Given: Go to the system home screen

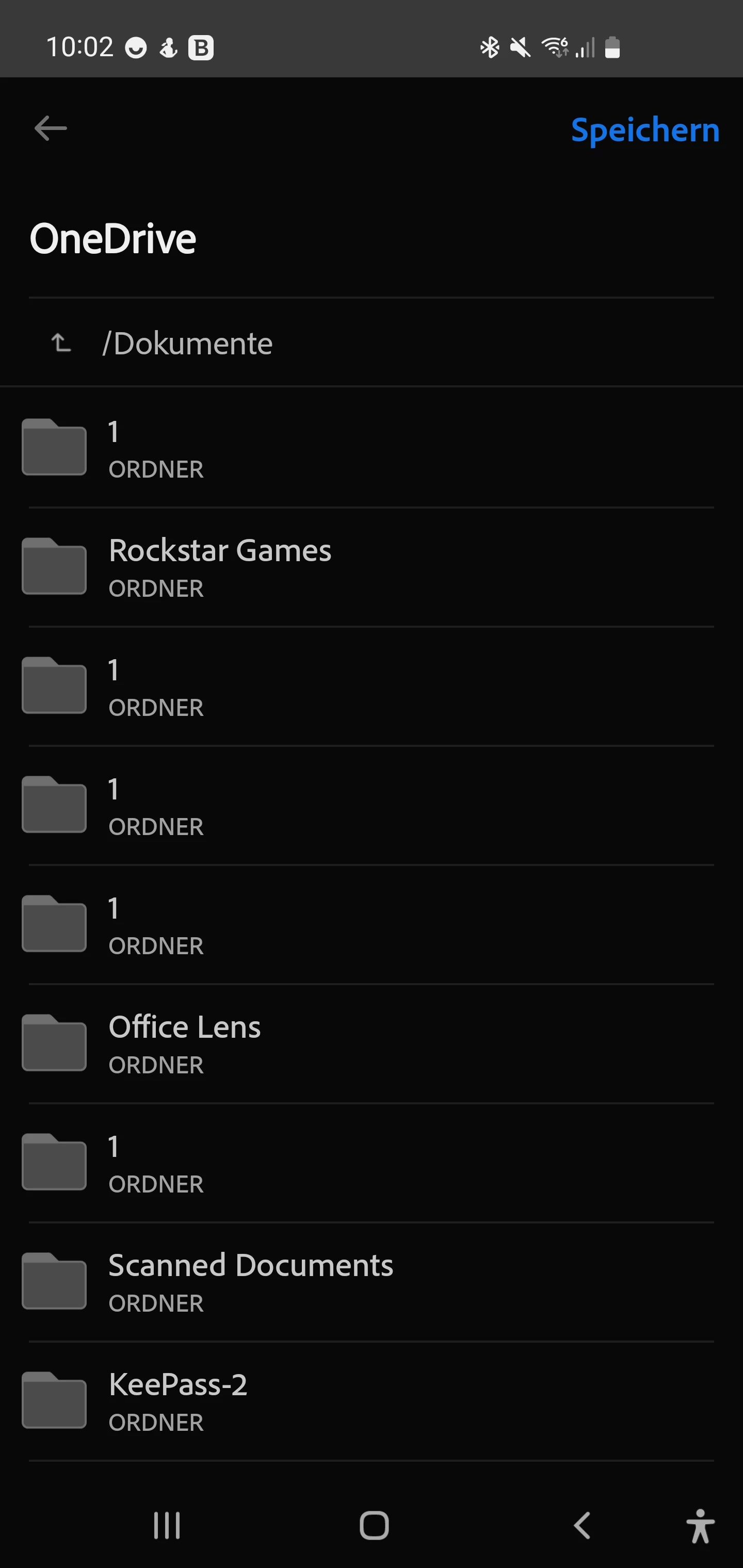Looking at the screenshot, I should point(374,1525).
